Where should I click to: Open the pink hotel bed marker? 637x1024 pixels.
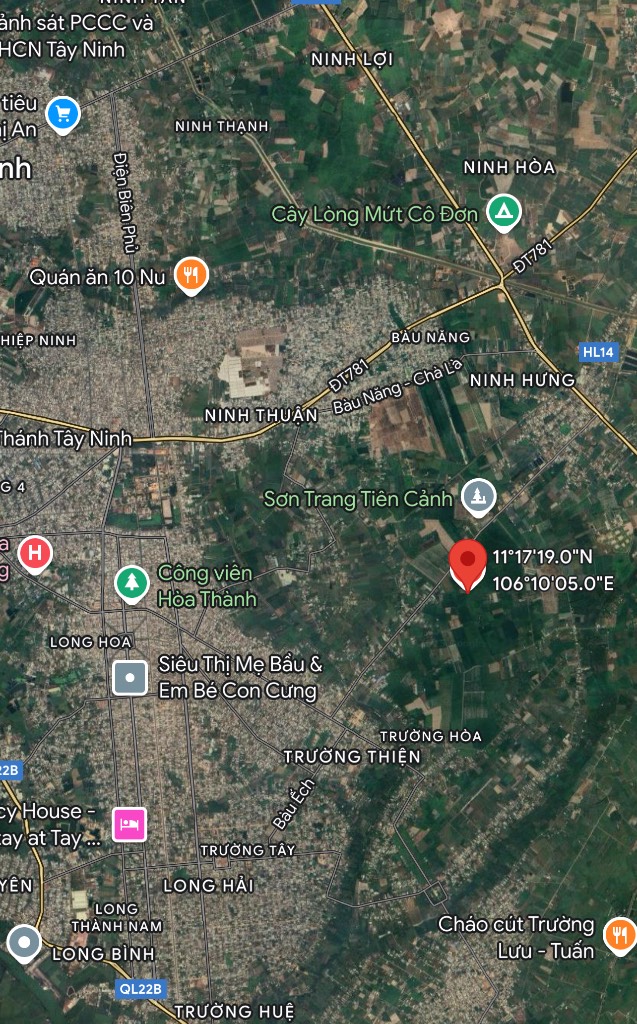pos(129,824)
